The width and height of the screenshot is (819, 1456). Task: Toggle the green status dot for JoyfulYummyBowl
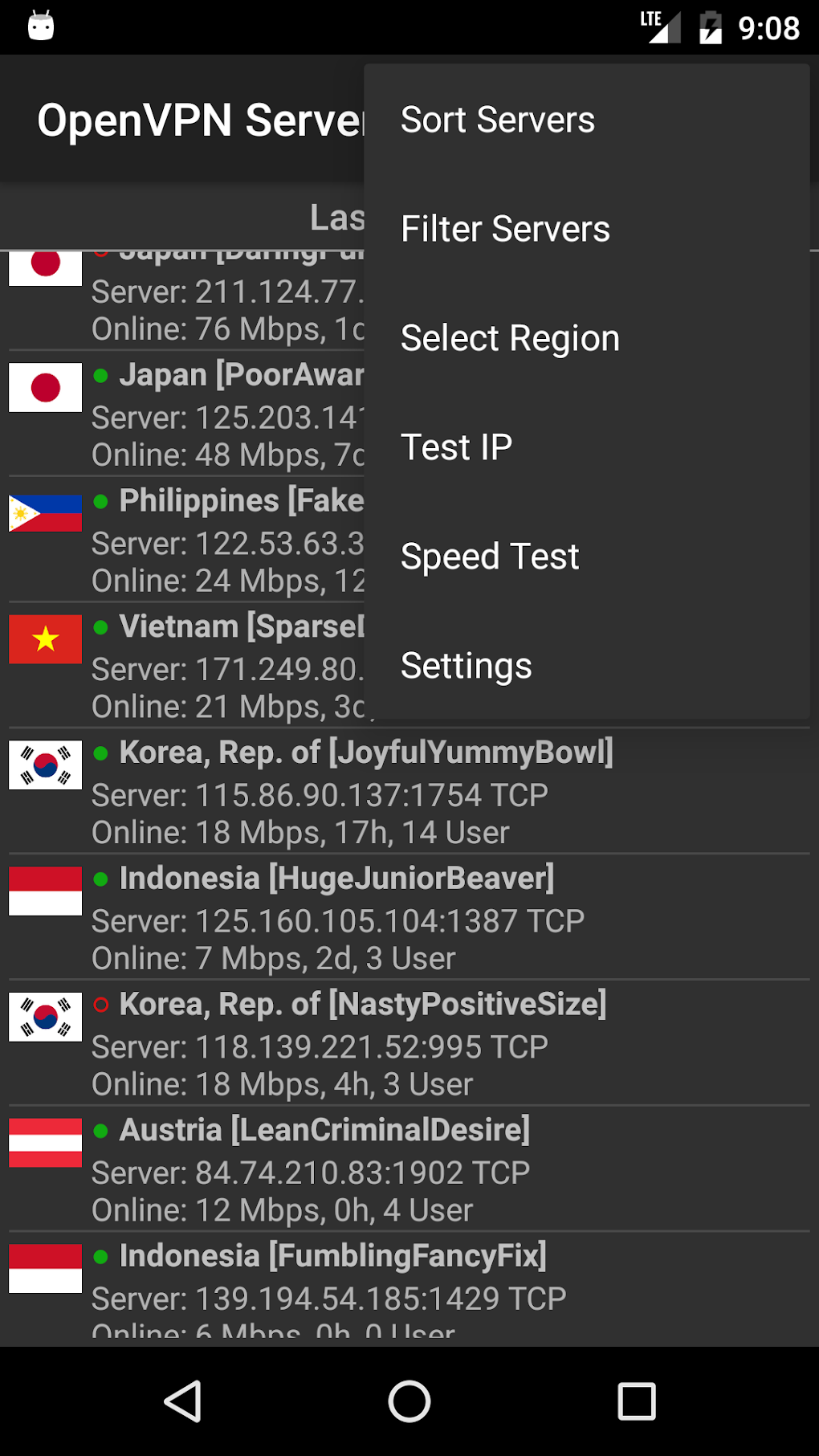[x=100, y=752]
